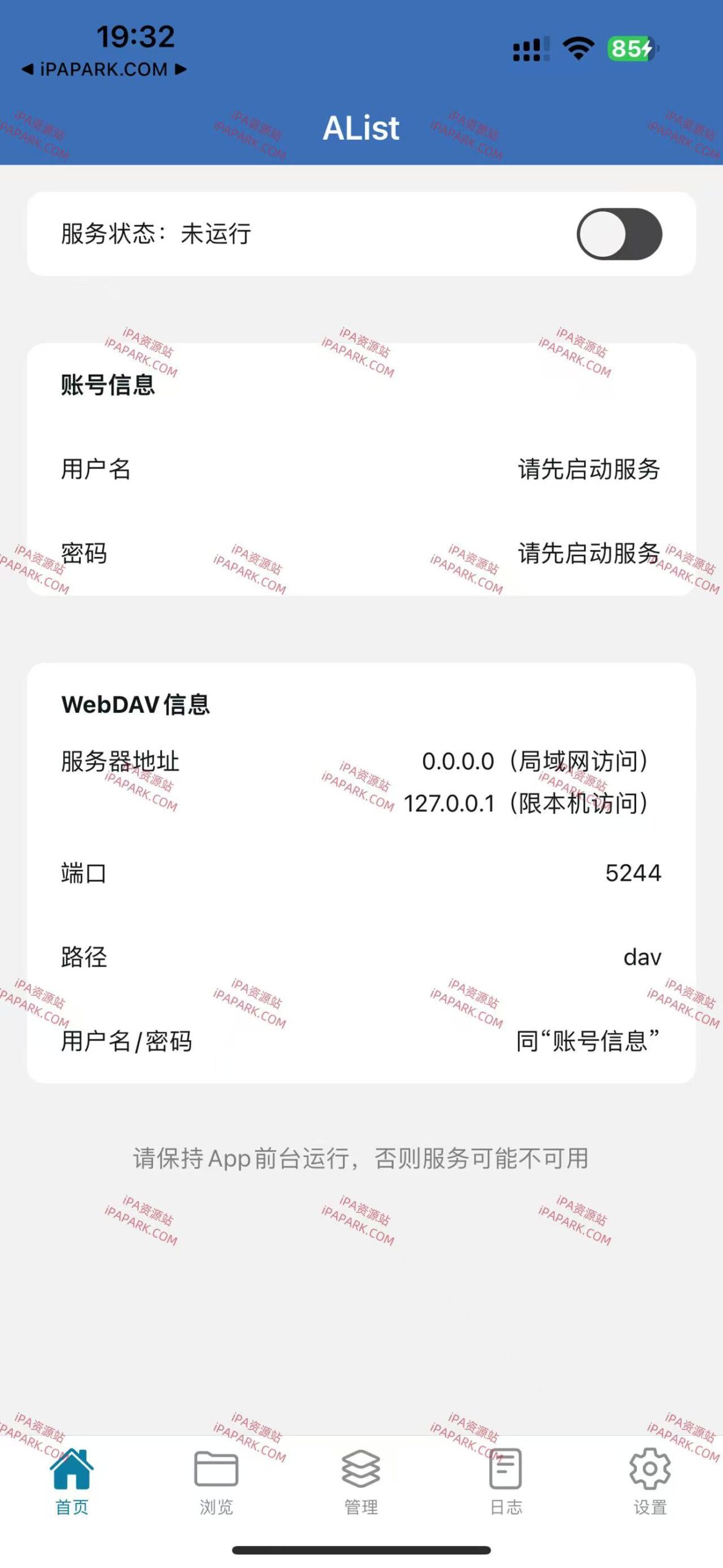Image resolution: width=723 pixels, height=1568 pixels.
Task: Tap the AList title in the header
Action: click(x=361, y=128)
